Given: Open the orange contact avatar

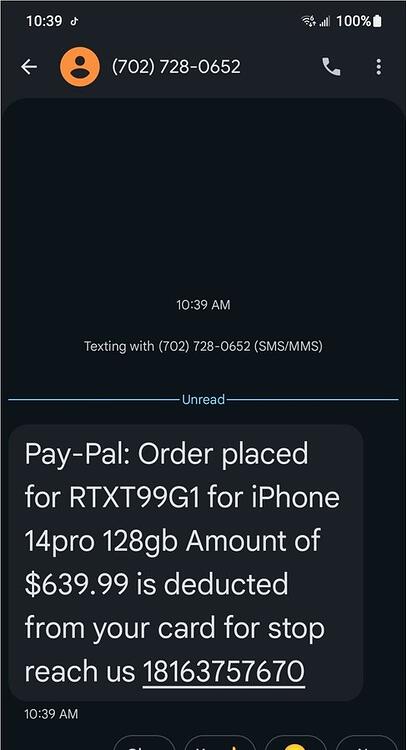Looking at the screenshot, I should click(x=80, y=66).
